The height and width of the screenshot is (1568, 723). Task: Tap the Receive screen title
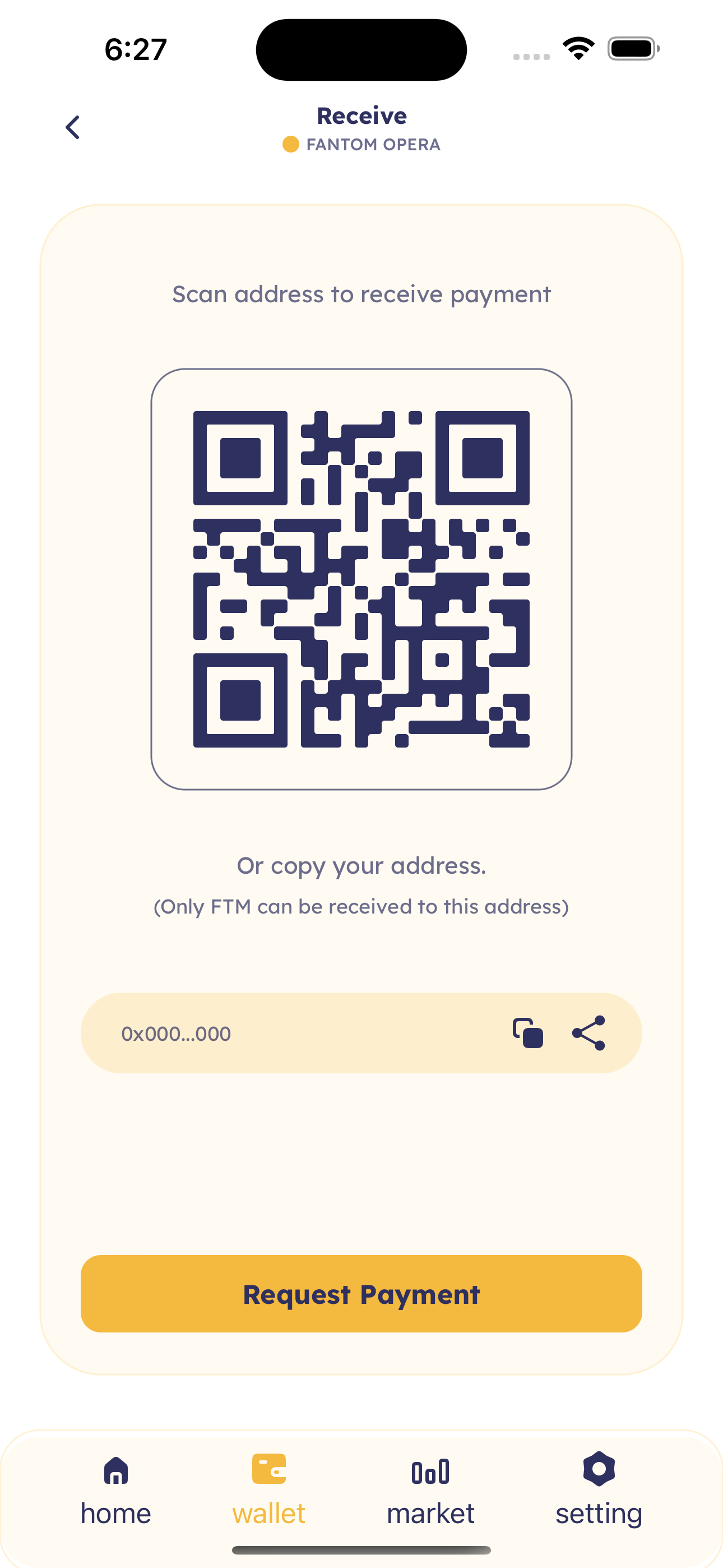point(361,115)
